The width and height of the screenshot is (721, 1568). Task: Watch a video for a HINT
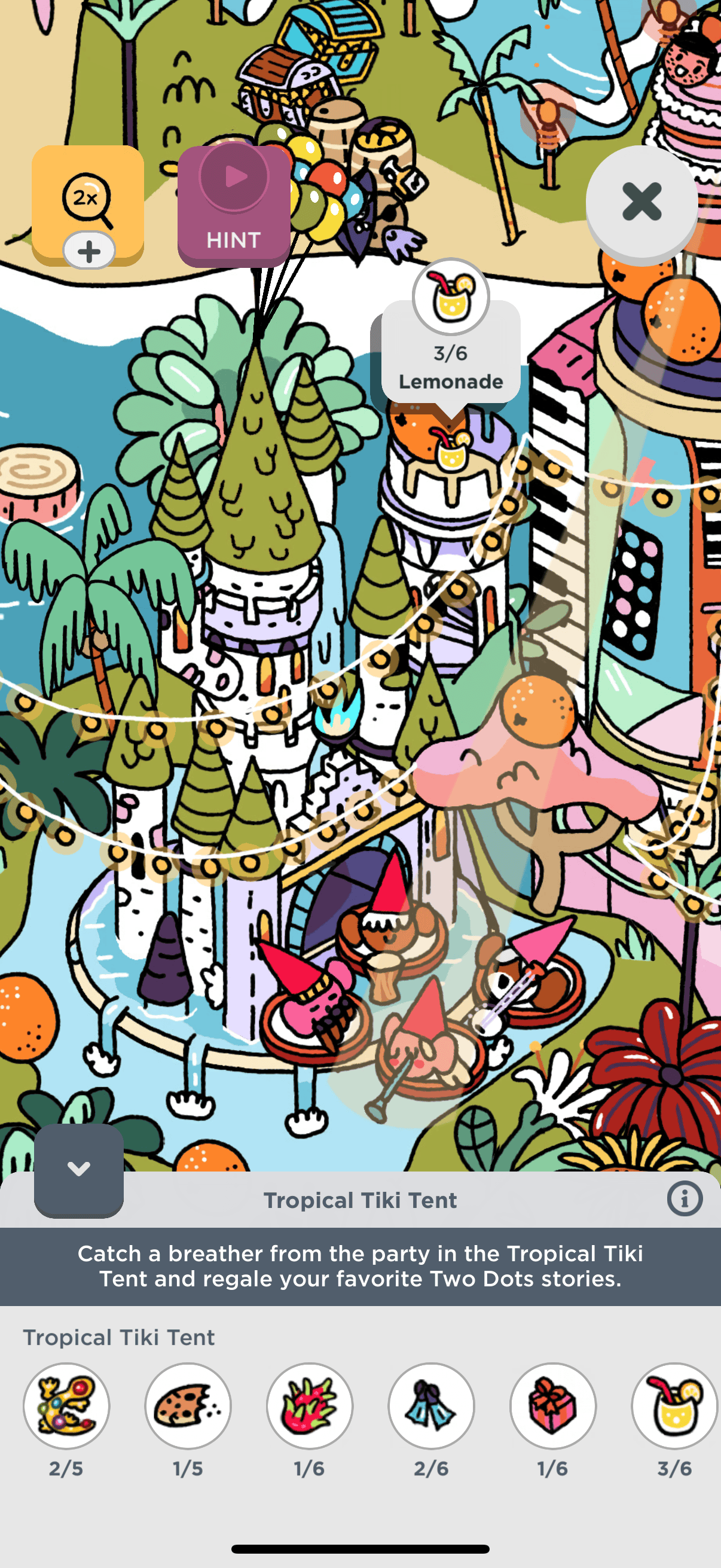pos(234,206)
